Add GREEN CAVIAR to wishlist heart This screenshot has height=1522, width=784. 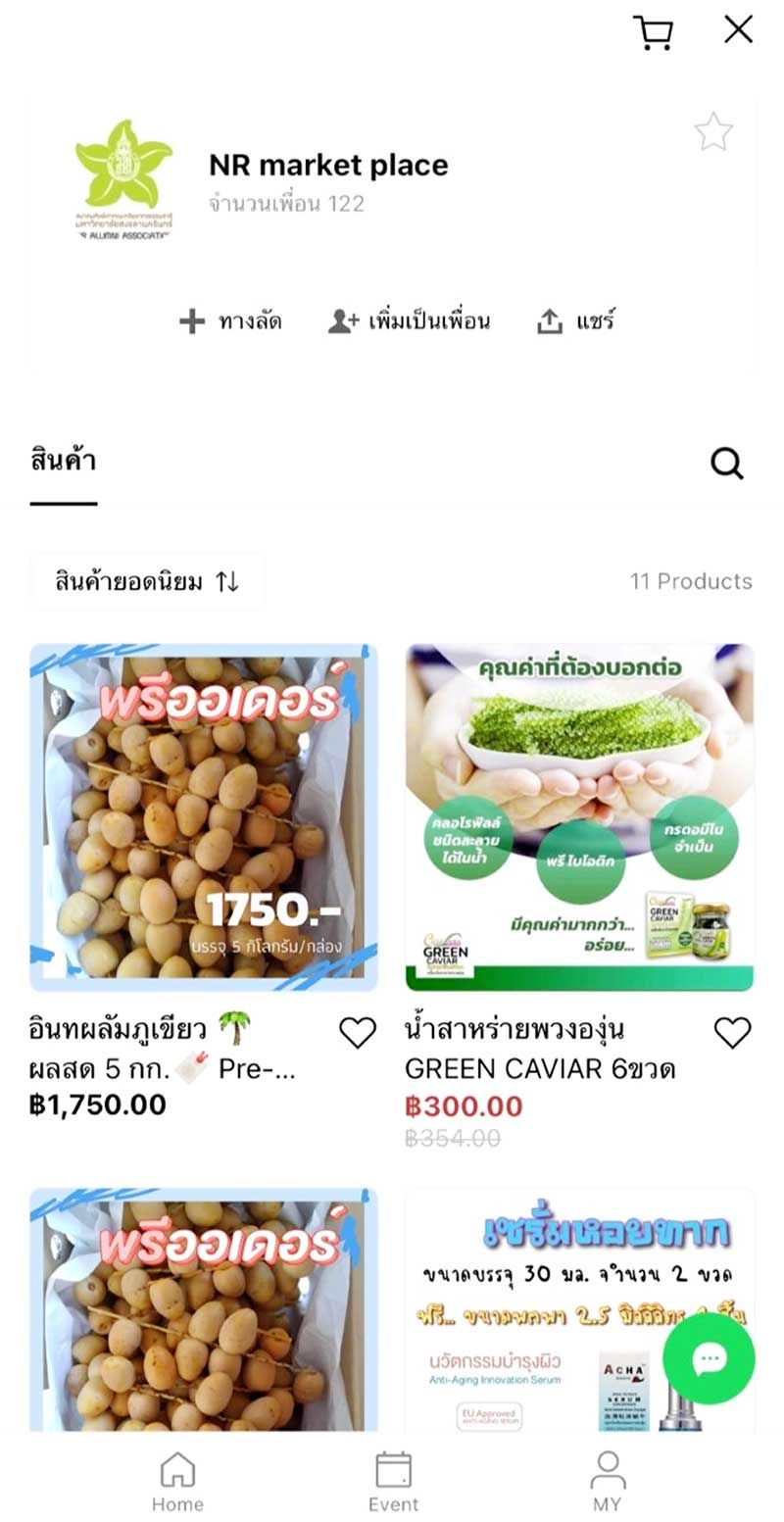pos(732,1032)
